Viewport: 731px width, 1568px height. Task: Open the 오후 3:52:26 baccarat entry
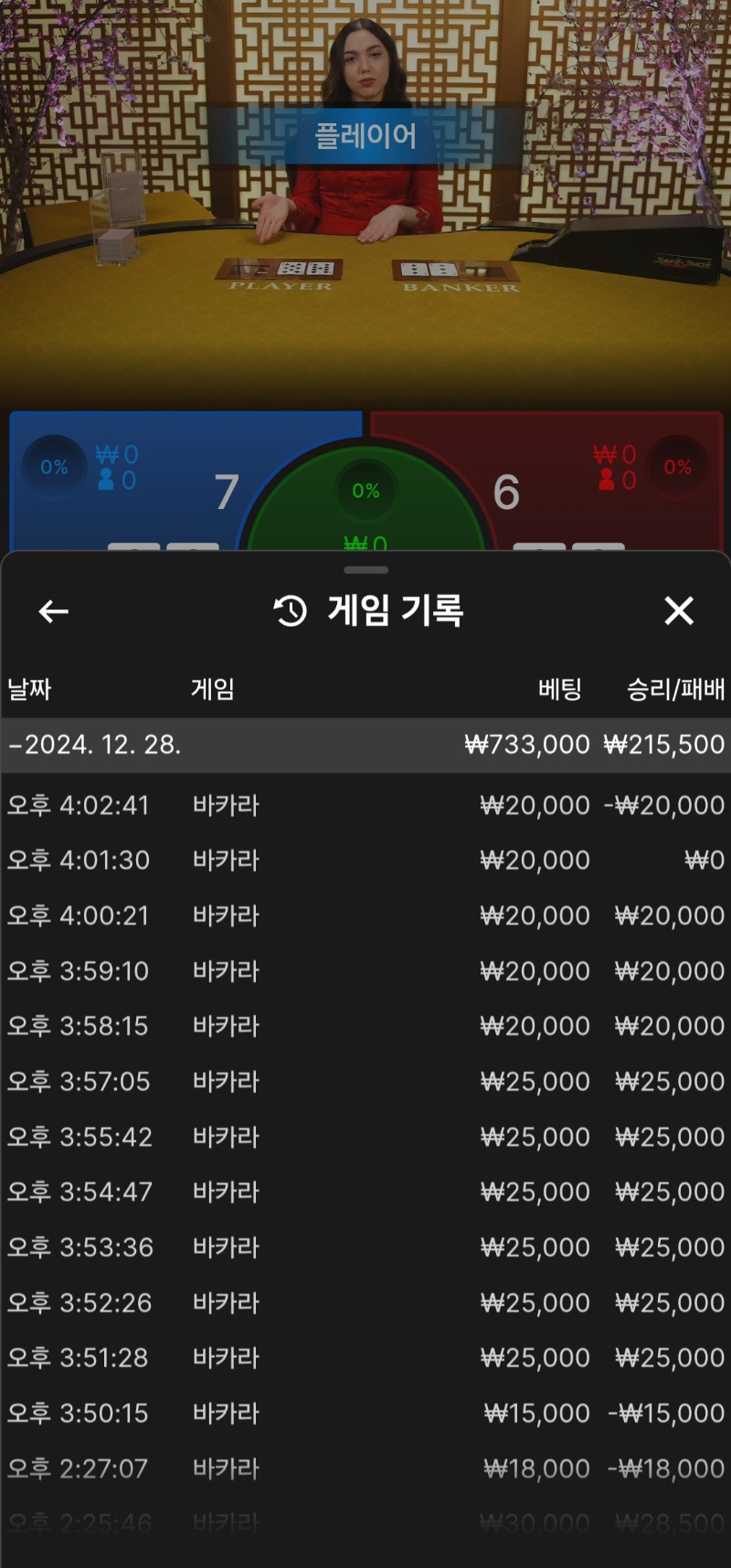click(365, 1302)
